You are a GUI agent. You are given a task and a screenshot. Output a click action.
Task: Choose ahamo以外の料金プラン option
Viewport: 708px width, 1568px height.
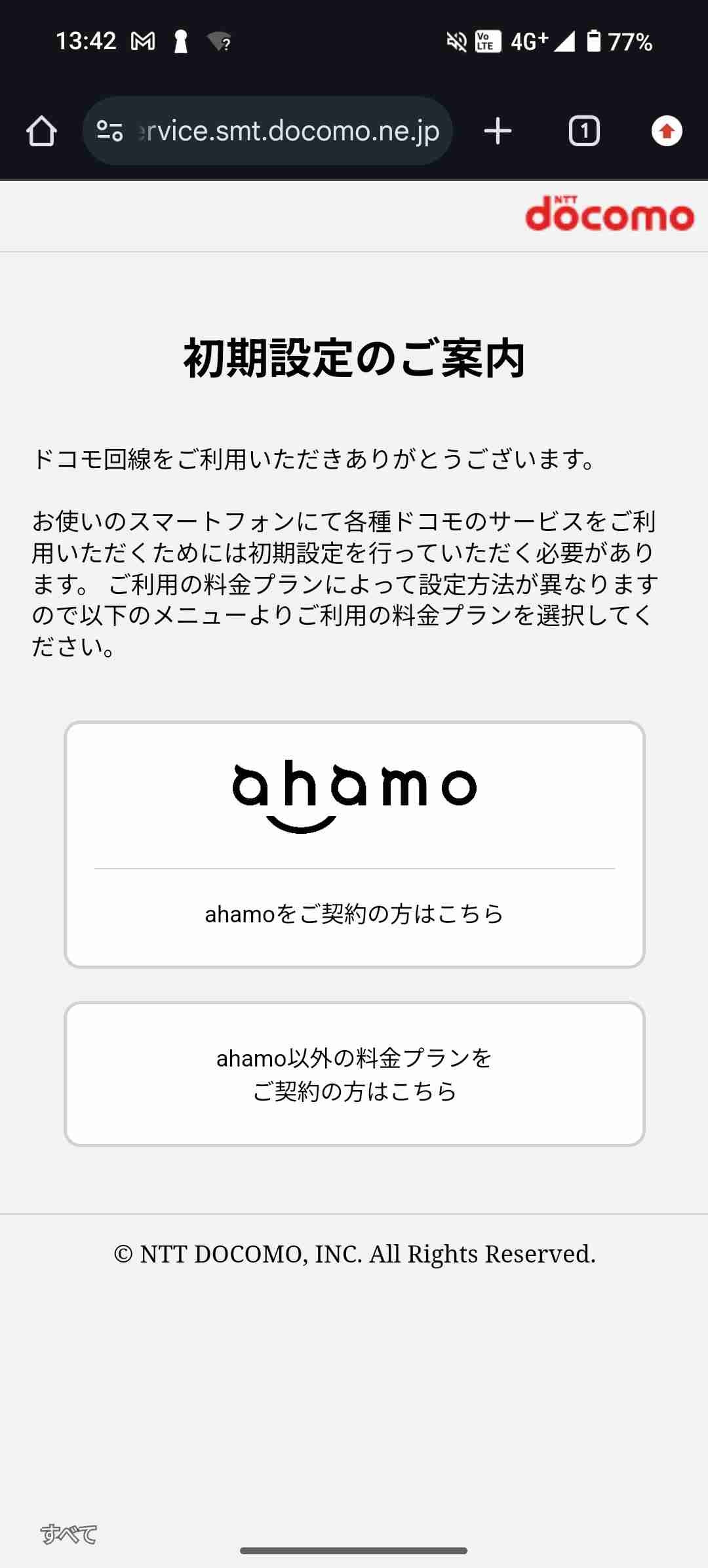pyautogui.click(x=354, y=1074)
